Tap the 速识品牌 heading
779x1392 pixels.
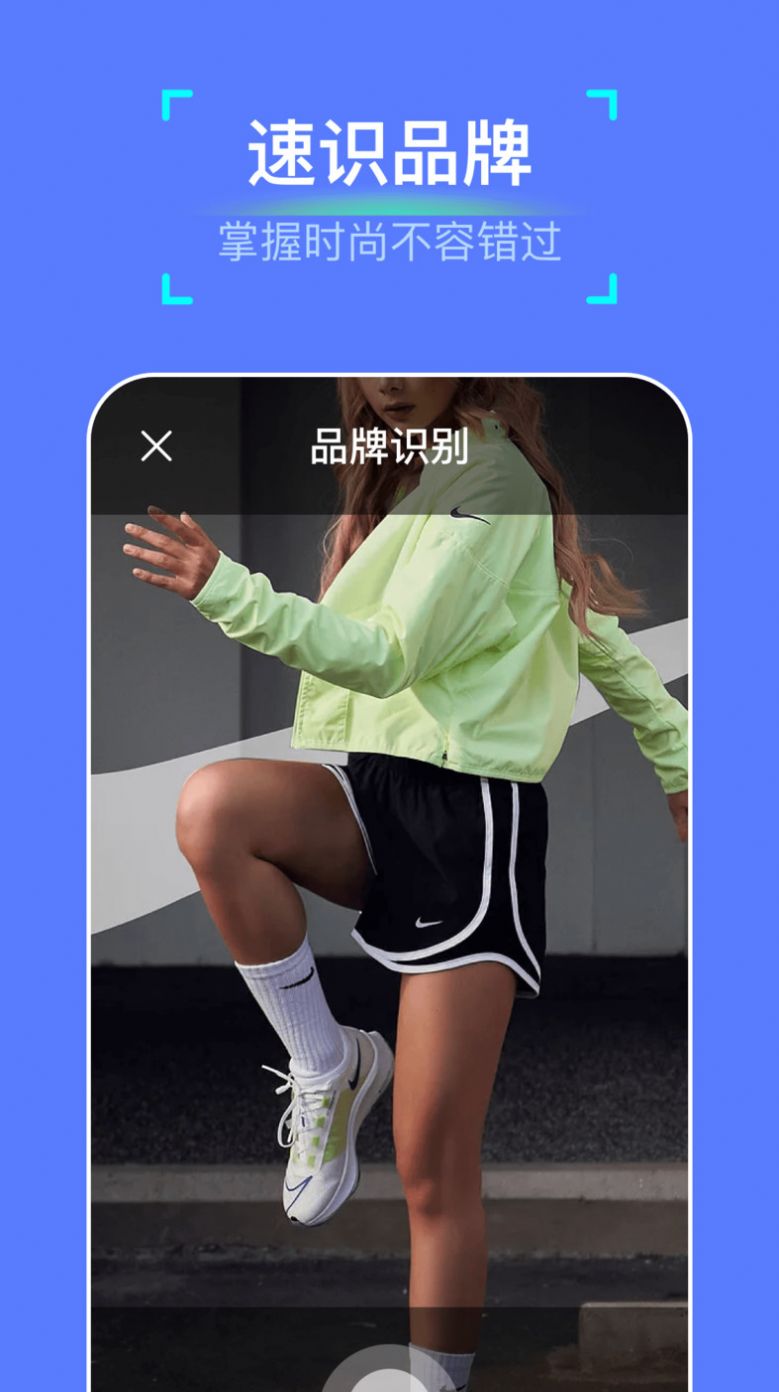coord(389,148)
